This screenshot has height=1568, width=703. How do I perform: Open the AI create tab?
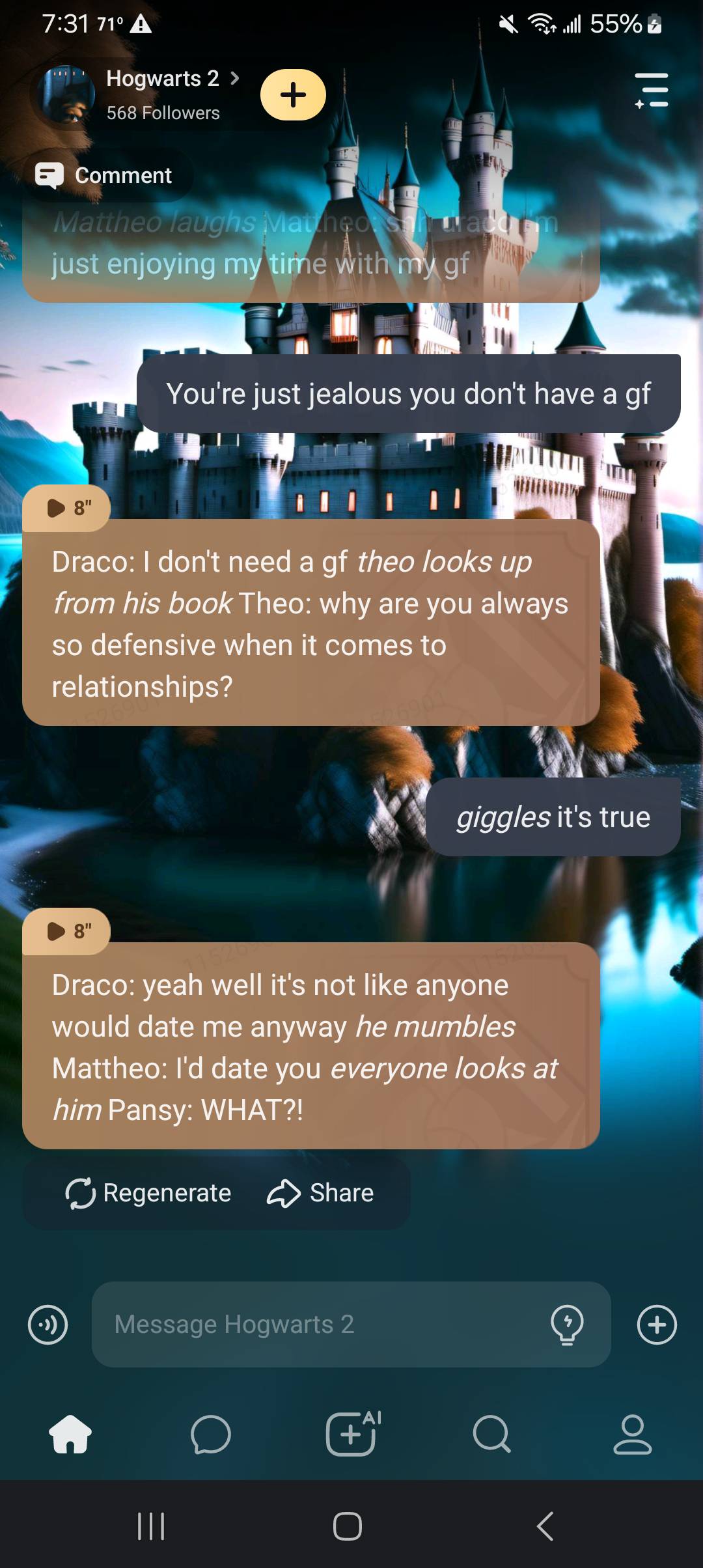tap(352, 1435)
